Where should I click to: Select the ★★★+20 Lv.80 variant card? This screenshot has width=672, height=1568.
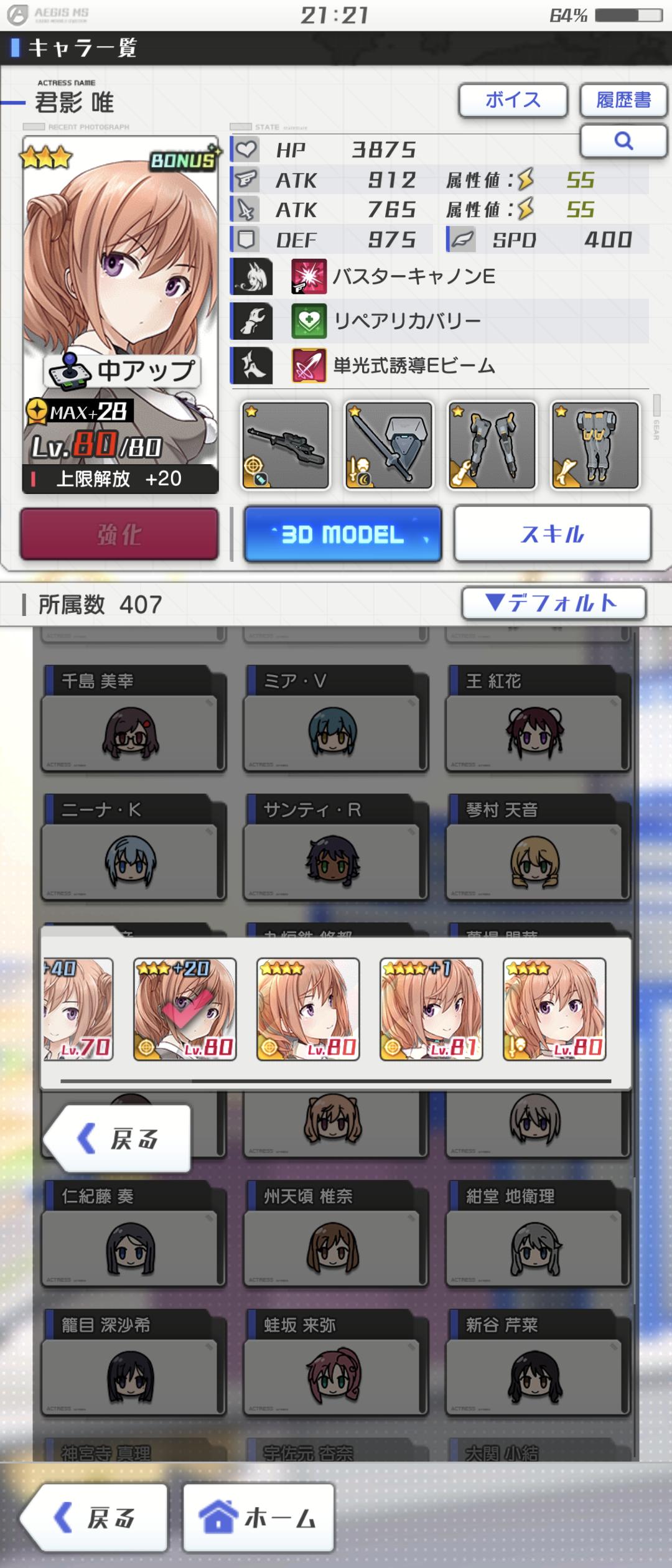coord(185,1009)
